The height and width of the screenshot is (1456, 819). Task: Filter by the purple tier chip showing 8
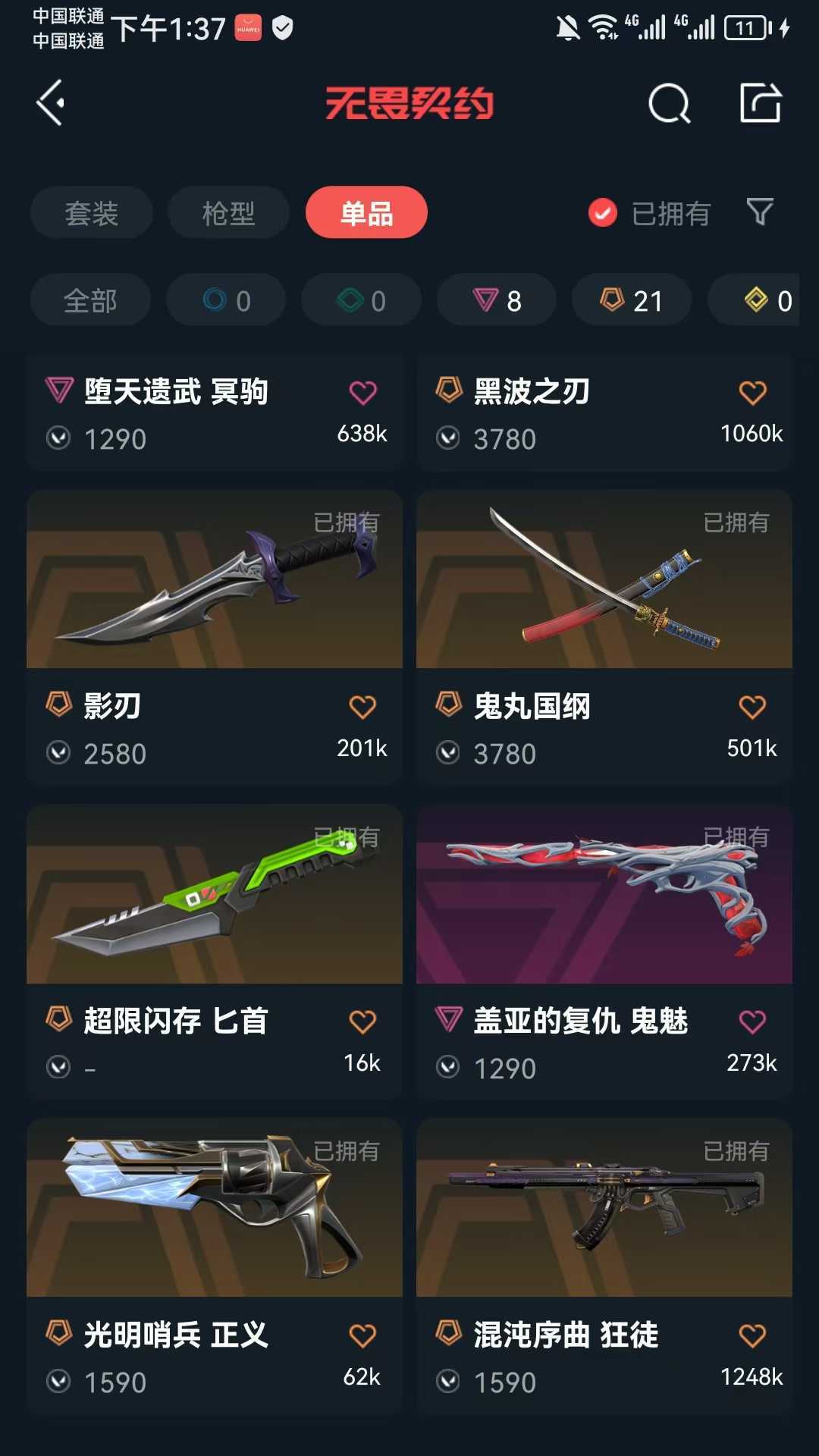pyautogui.click(x=497, y=300)
